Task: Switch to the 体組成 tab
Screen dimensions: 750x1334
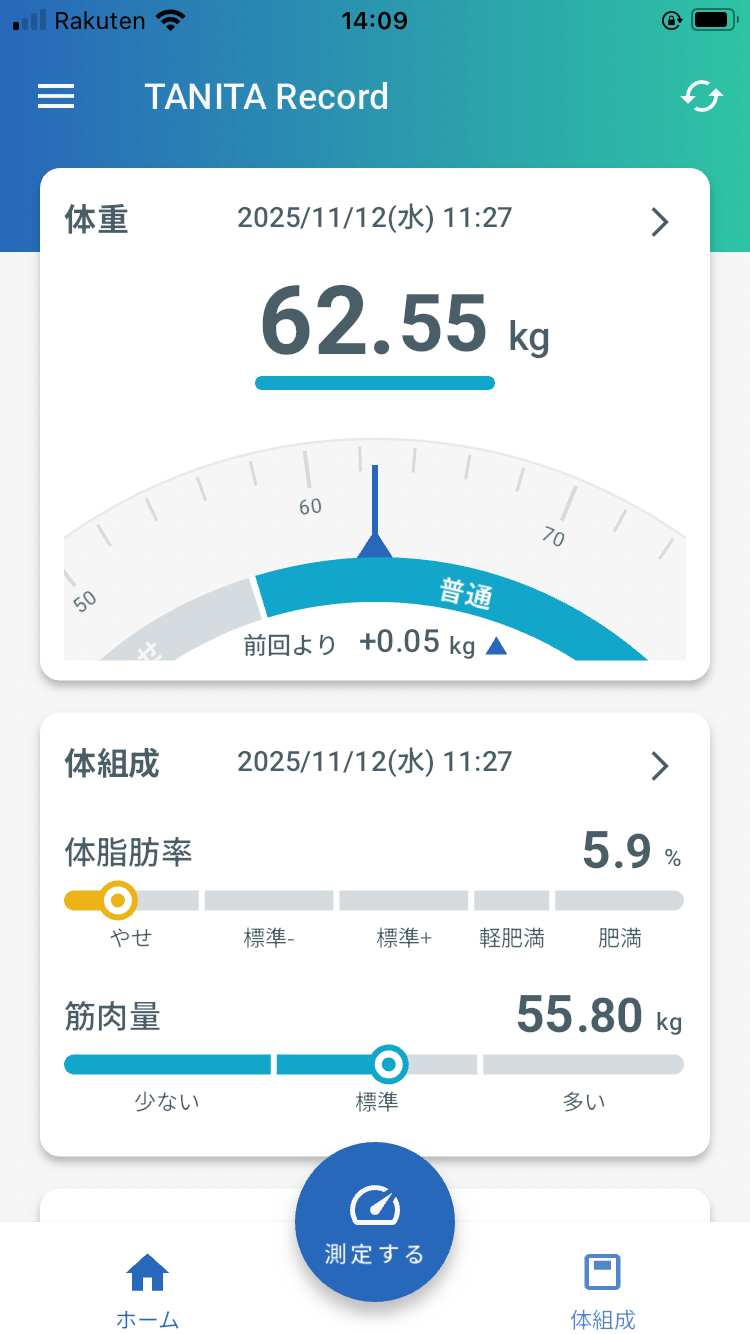Action: [602, 1289]
